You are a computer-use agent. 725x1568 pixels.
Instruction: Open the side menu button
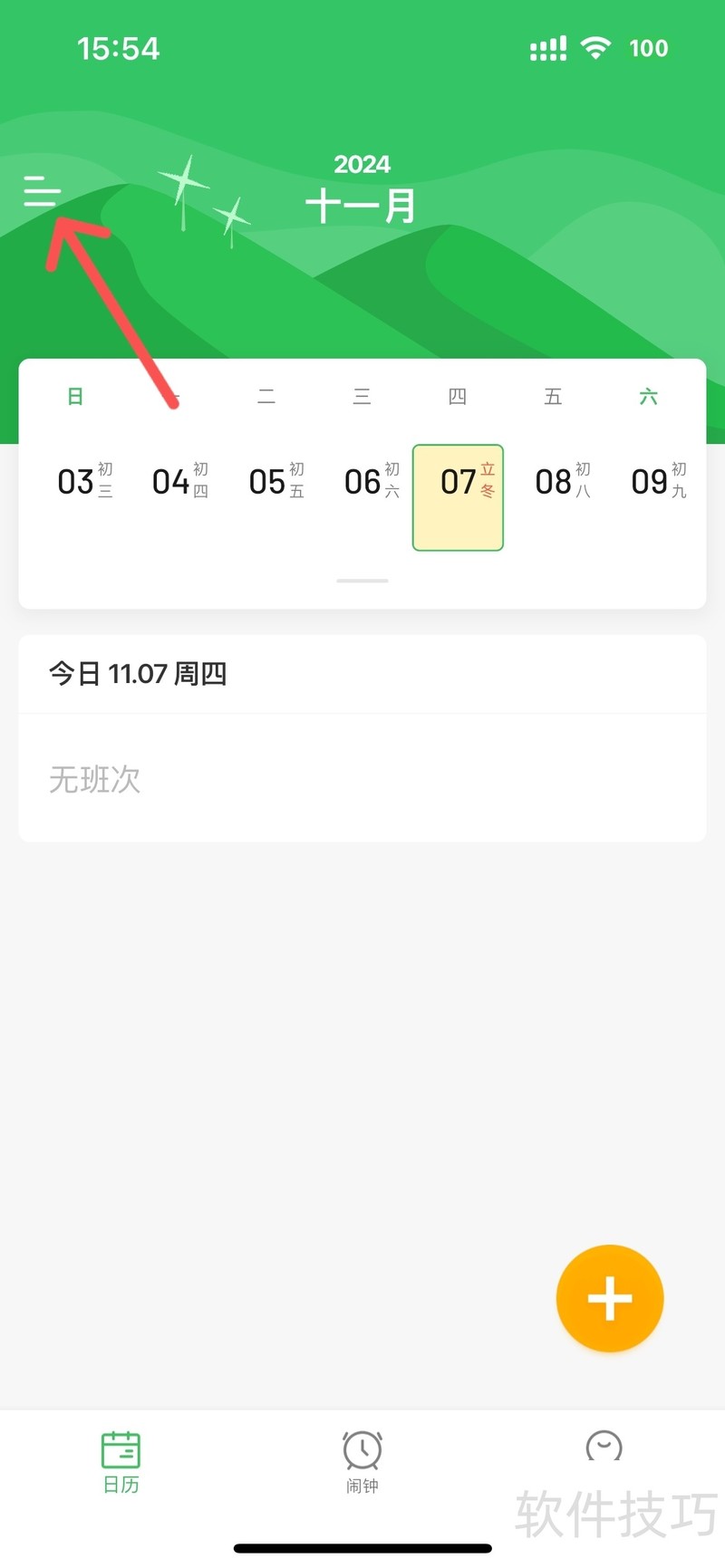tap(42, 191)
